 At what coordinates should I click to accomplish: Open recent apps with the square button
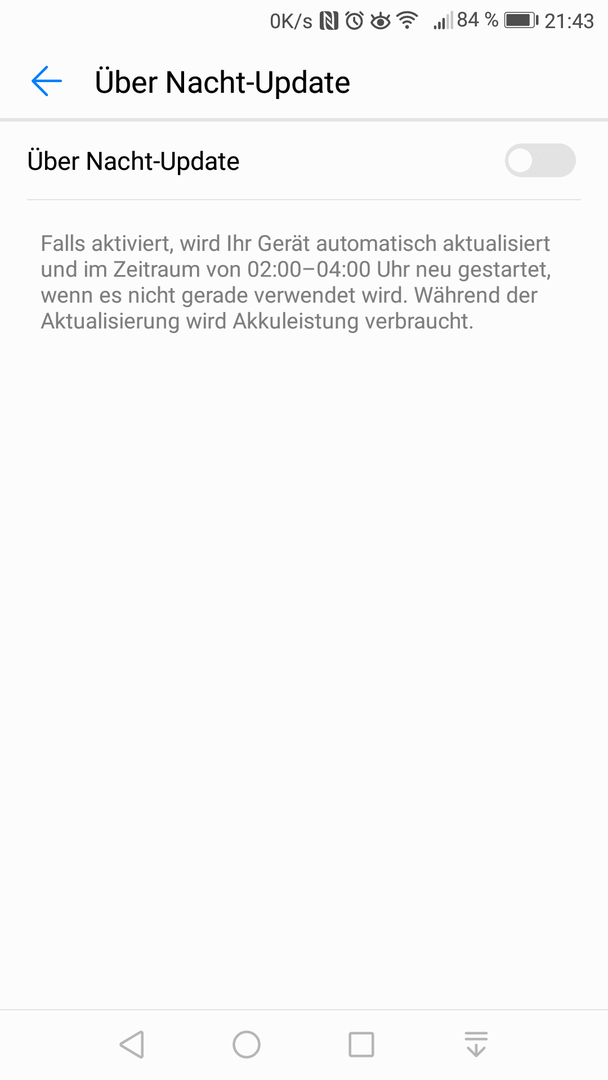(x=361, y=1044)
